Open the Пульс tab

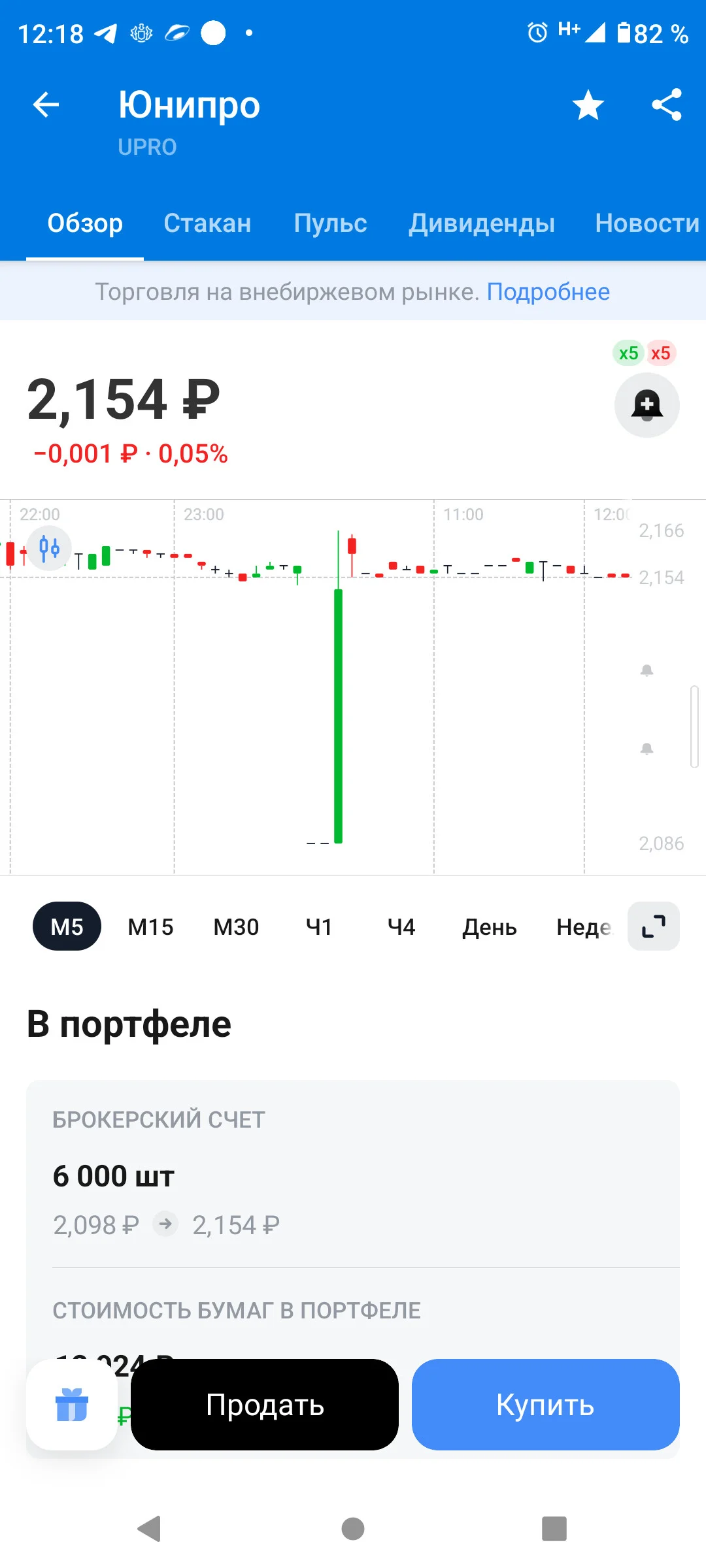tap(330, 223)
